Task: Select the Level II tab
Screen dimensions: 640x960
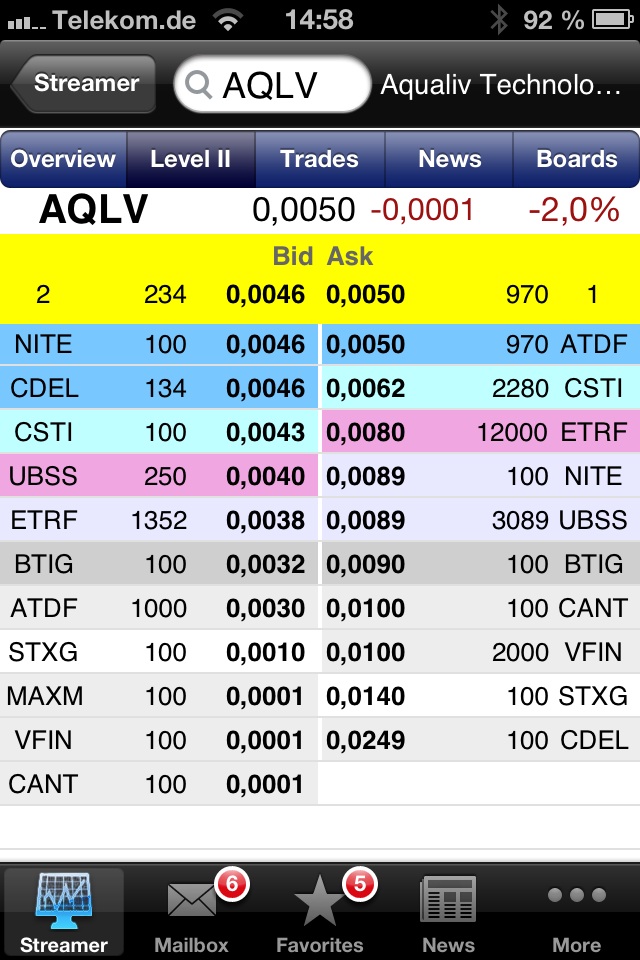Action: (191, 159)
